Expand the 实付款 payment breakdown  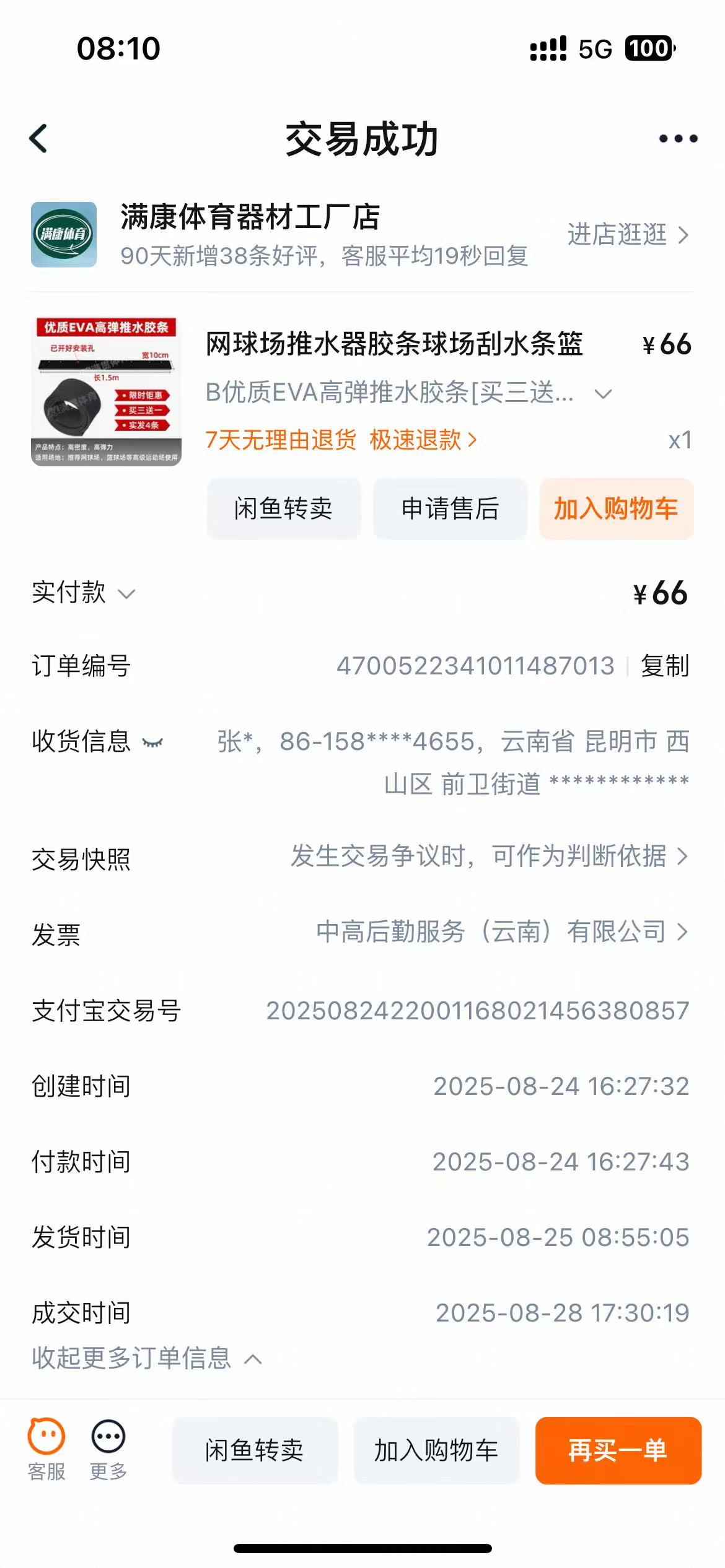tap(126, 594)
